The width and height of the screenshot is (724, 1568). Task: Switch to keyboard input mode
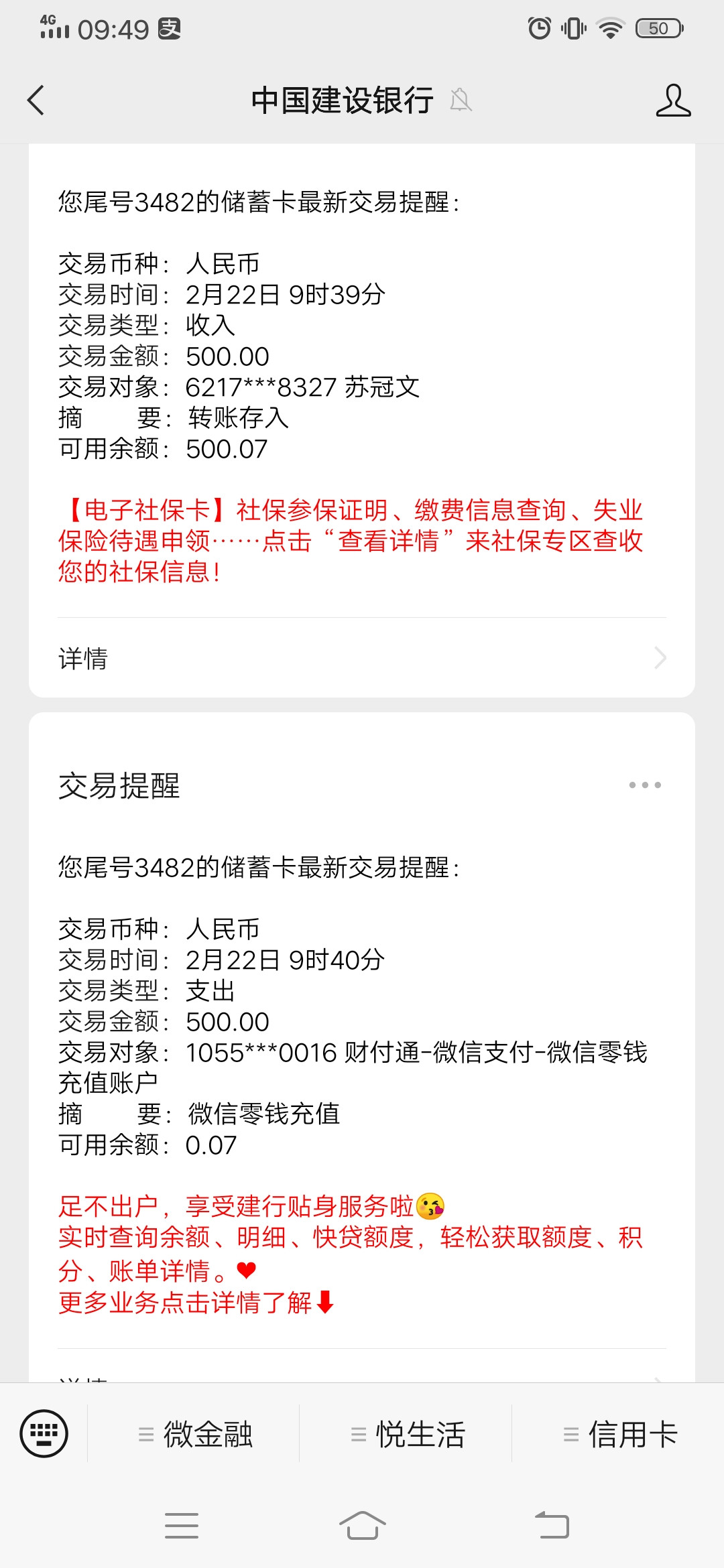(44, 1434)
